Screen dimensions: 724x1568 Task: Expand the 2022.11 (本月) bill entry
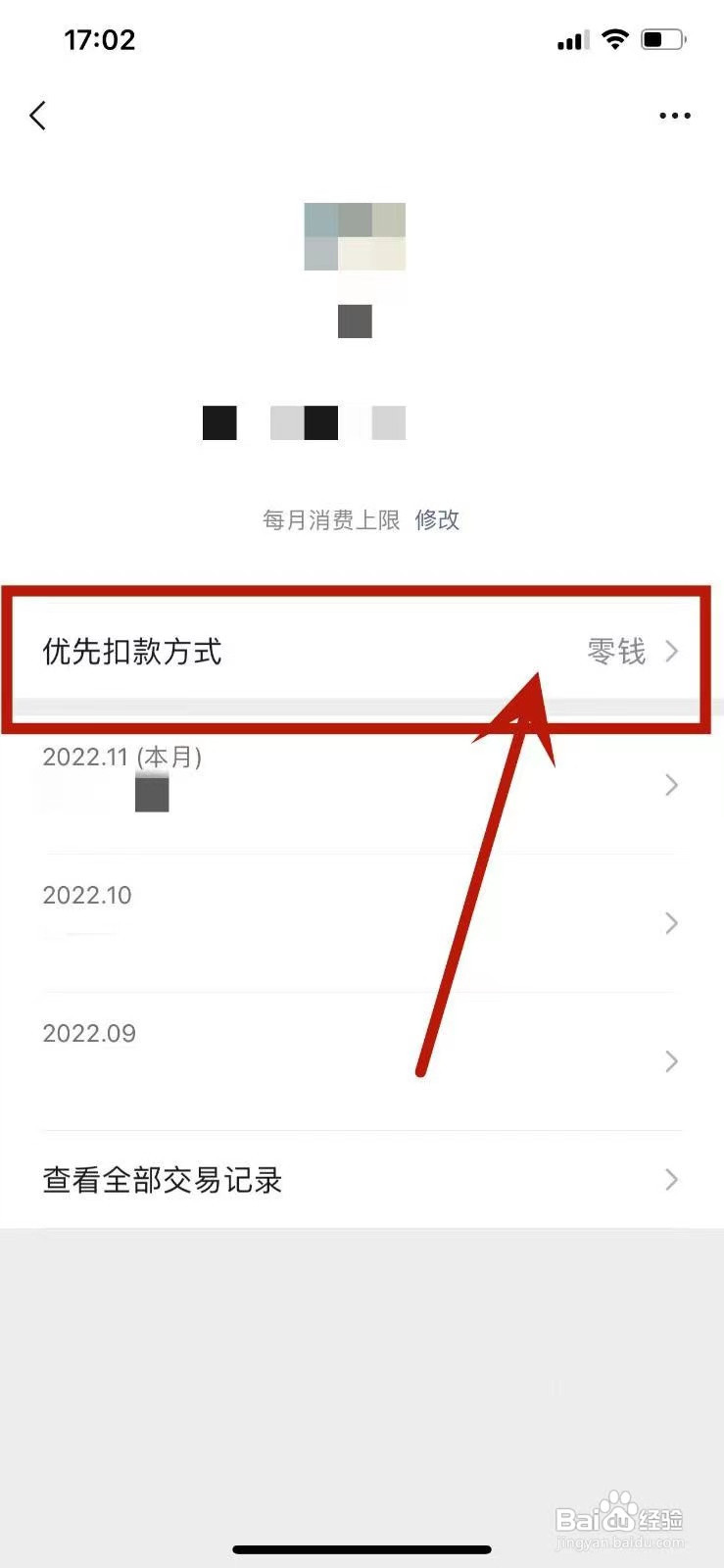click(x=361, y=784)
